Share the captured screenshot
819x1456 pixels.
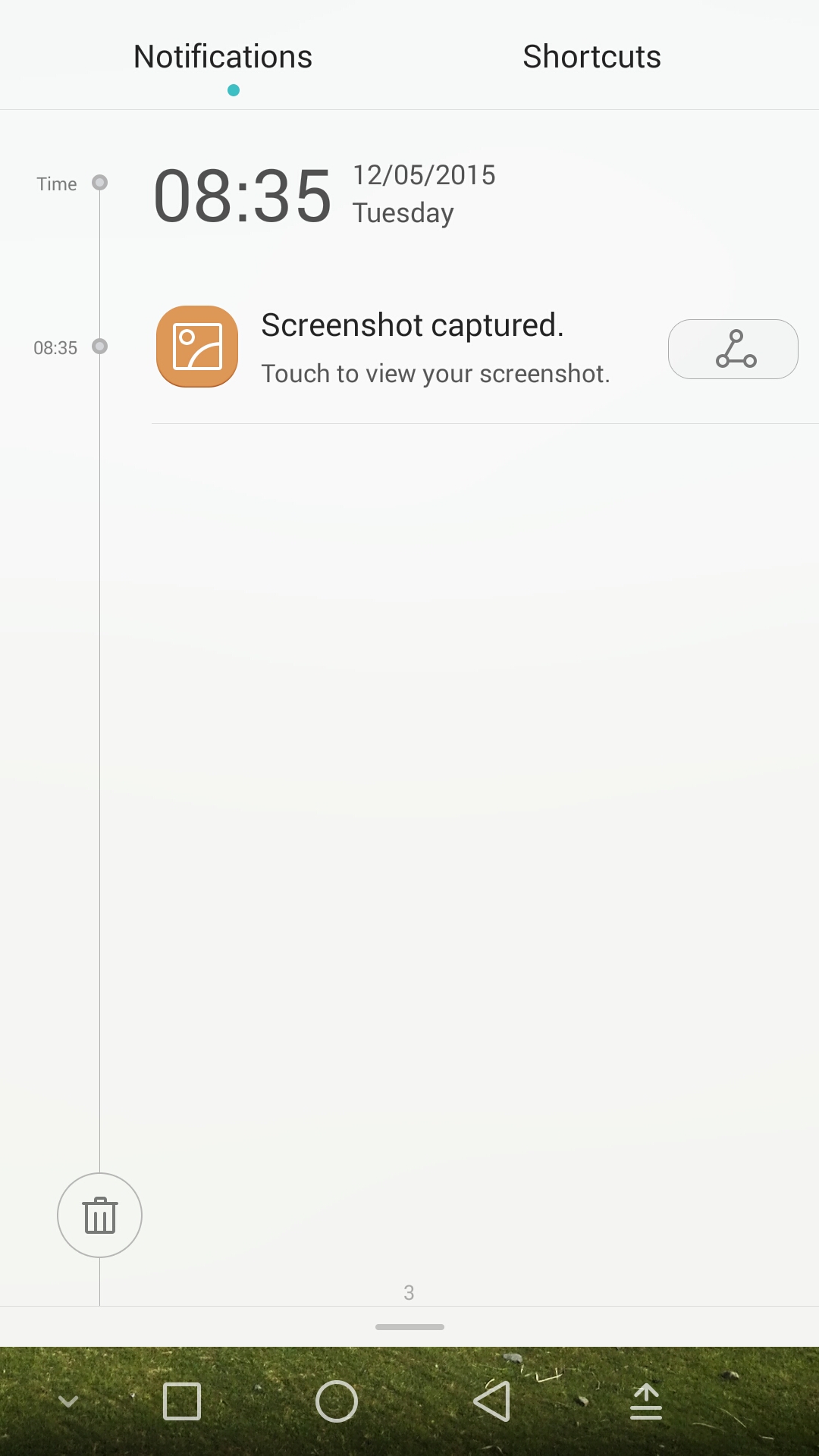coord(733,349)
